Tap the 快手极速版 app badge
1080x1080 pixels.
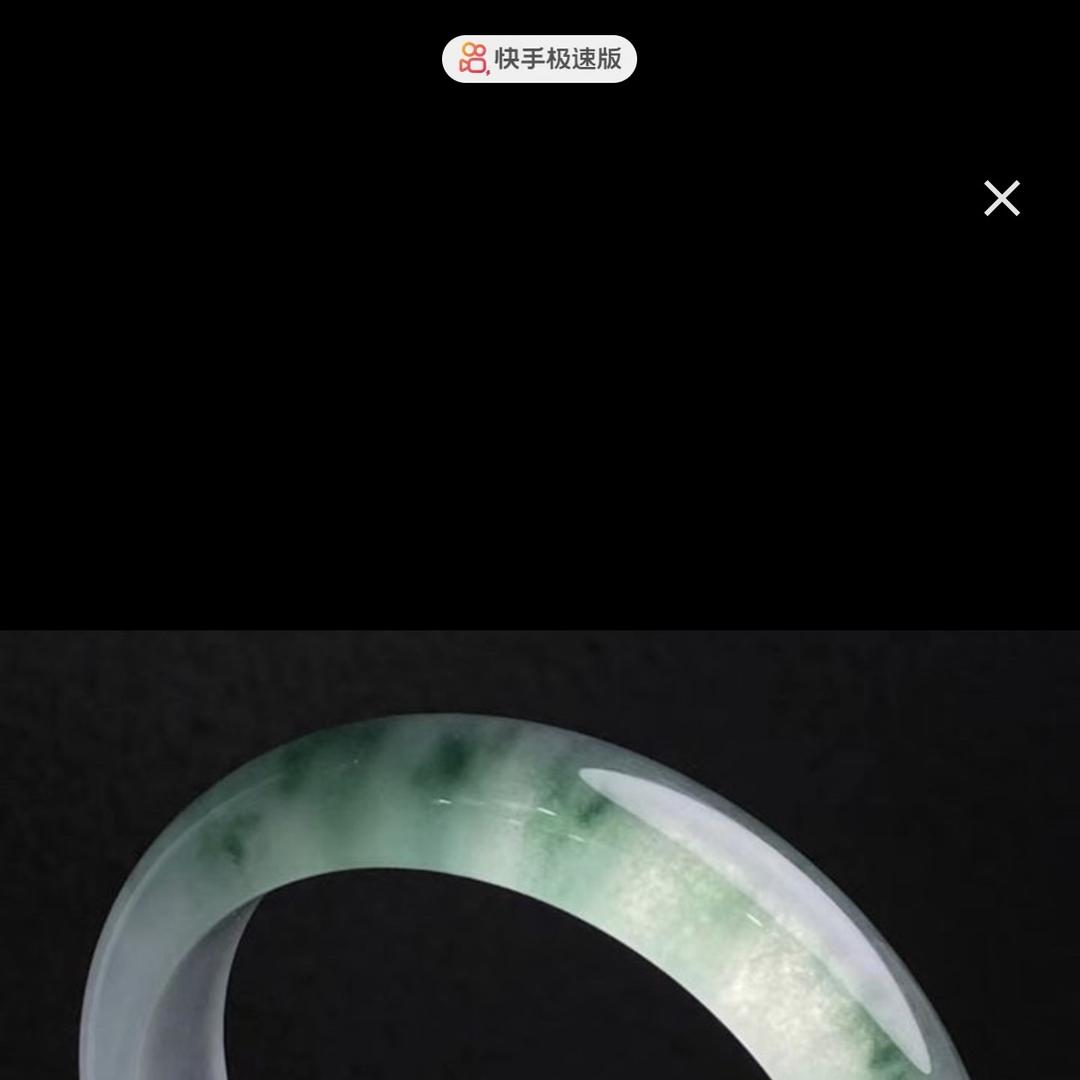tap(539, 59)
